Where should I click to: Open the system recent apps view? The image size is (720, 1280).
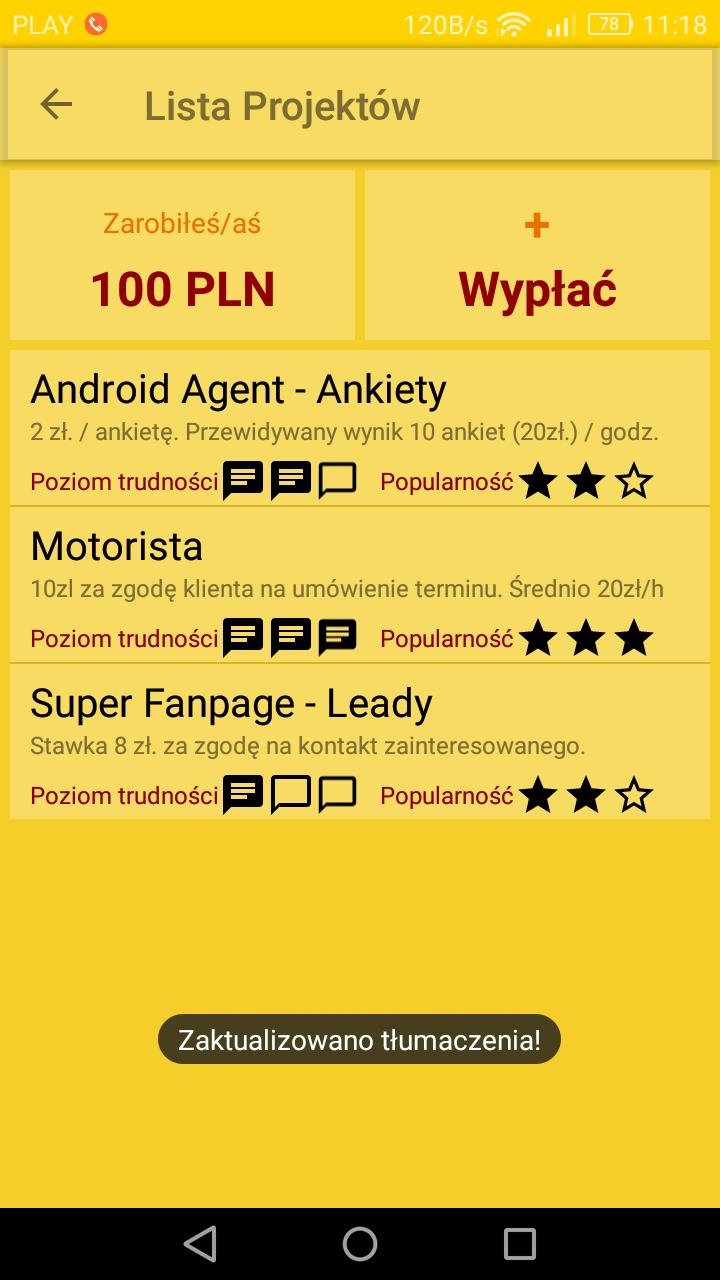520,1244
